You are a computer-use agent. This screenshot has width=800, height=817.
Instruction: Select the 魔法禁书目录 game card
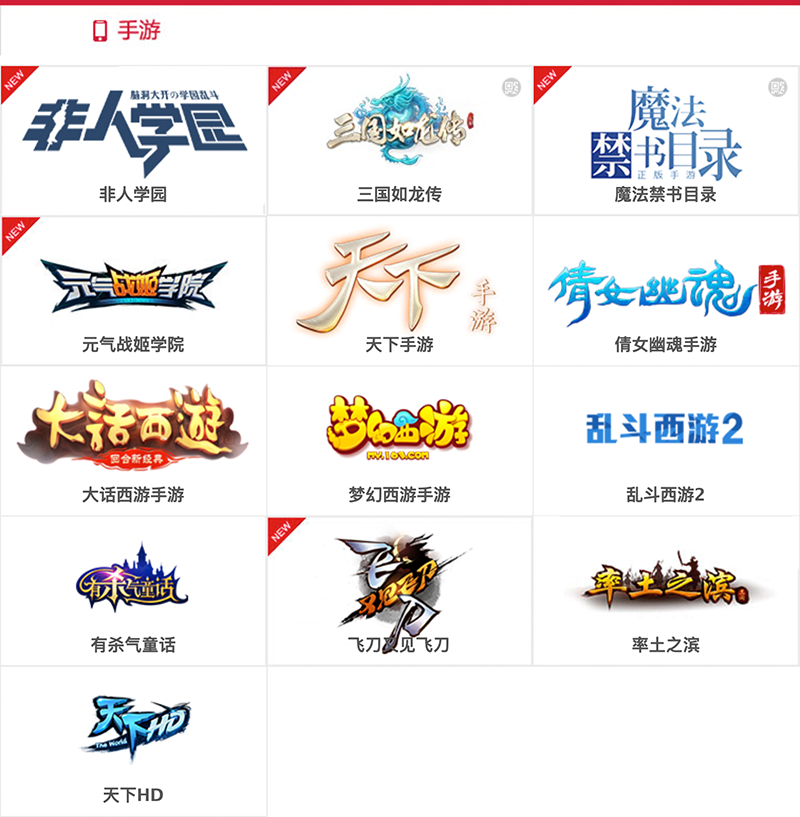click(666, 140)
